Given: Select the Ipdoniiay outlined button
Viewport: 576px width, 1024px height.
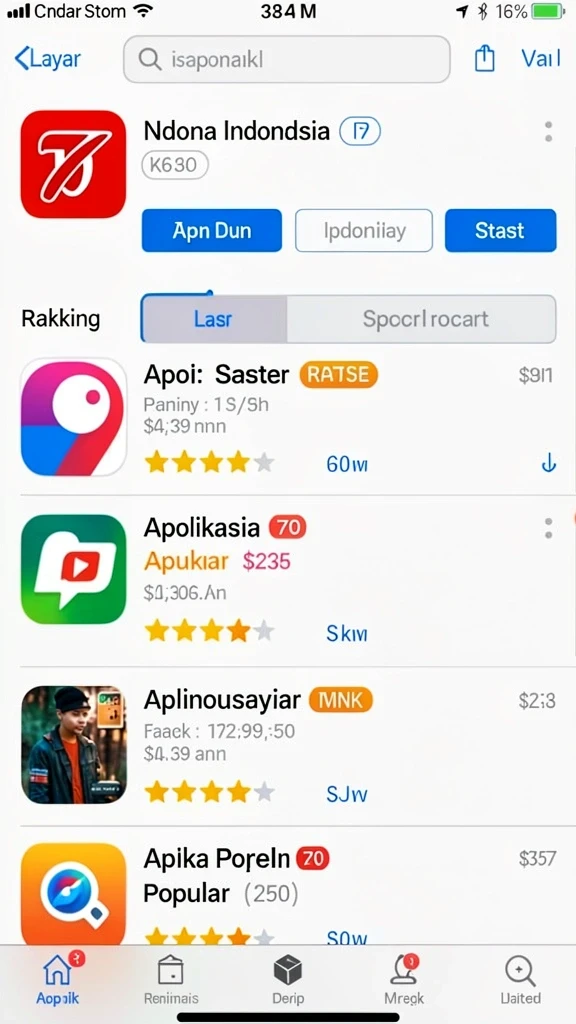Looking at the screenshot, I should 364,231.
